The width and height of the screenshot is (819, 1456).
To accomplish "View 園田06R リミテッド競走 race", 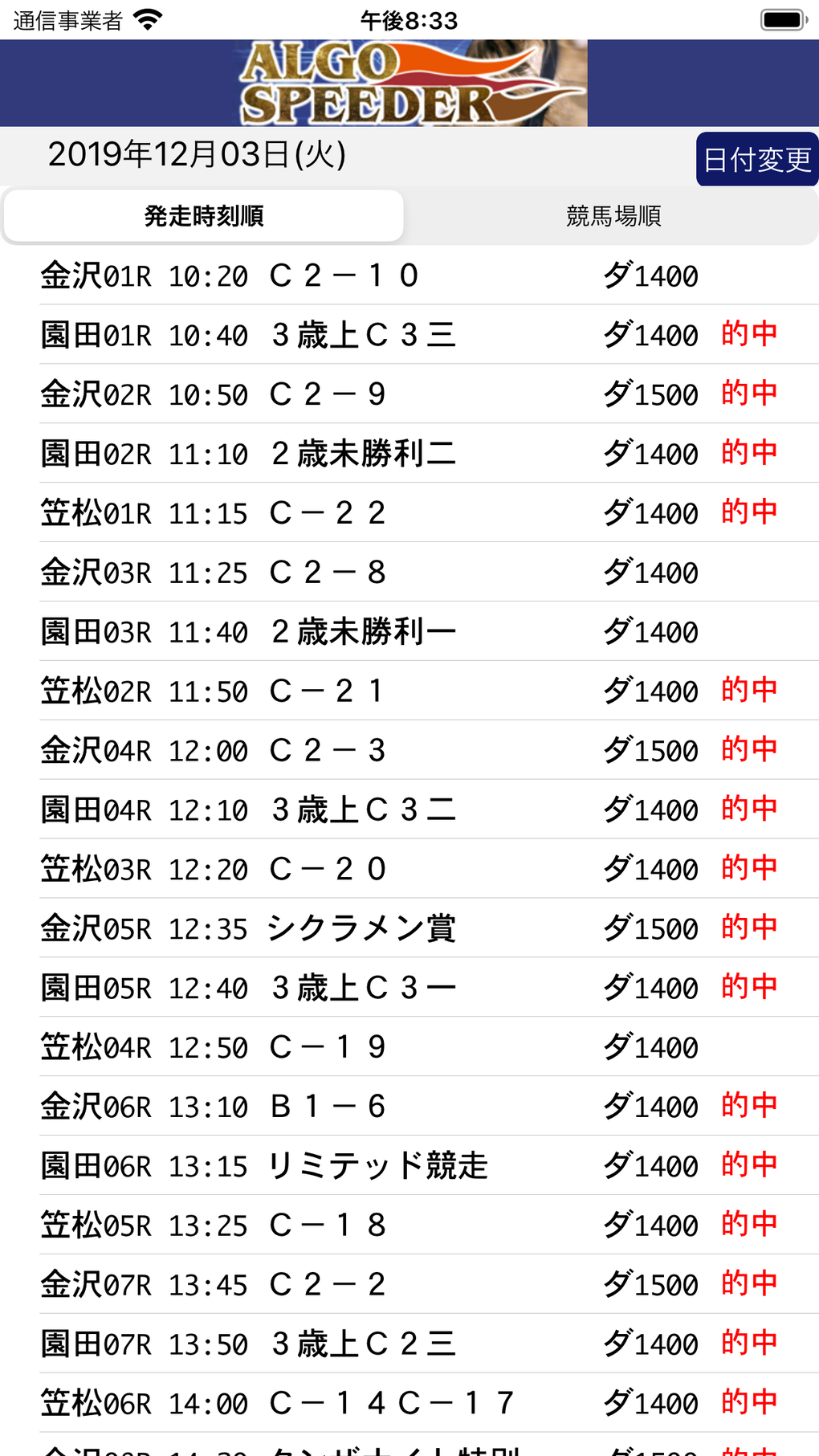I will click(x=409, y=1167).
